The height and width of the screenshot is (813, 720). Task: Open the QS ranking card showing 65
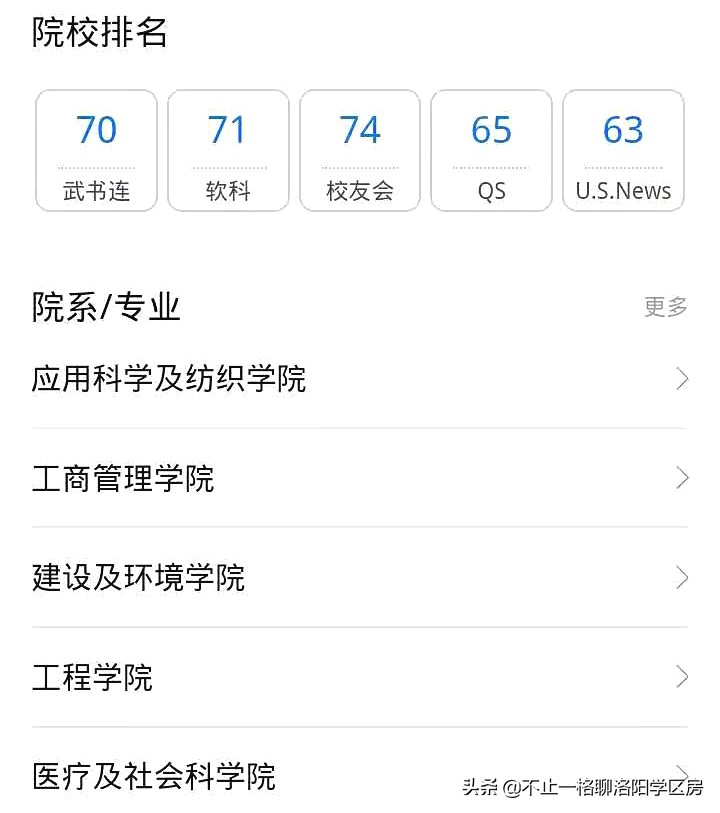[x=492, y=150]
